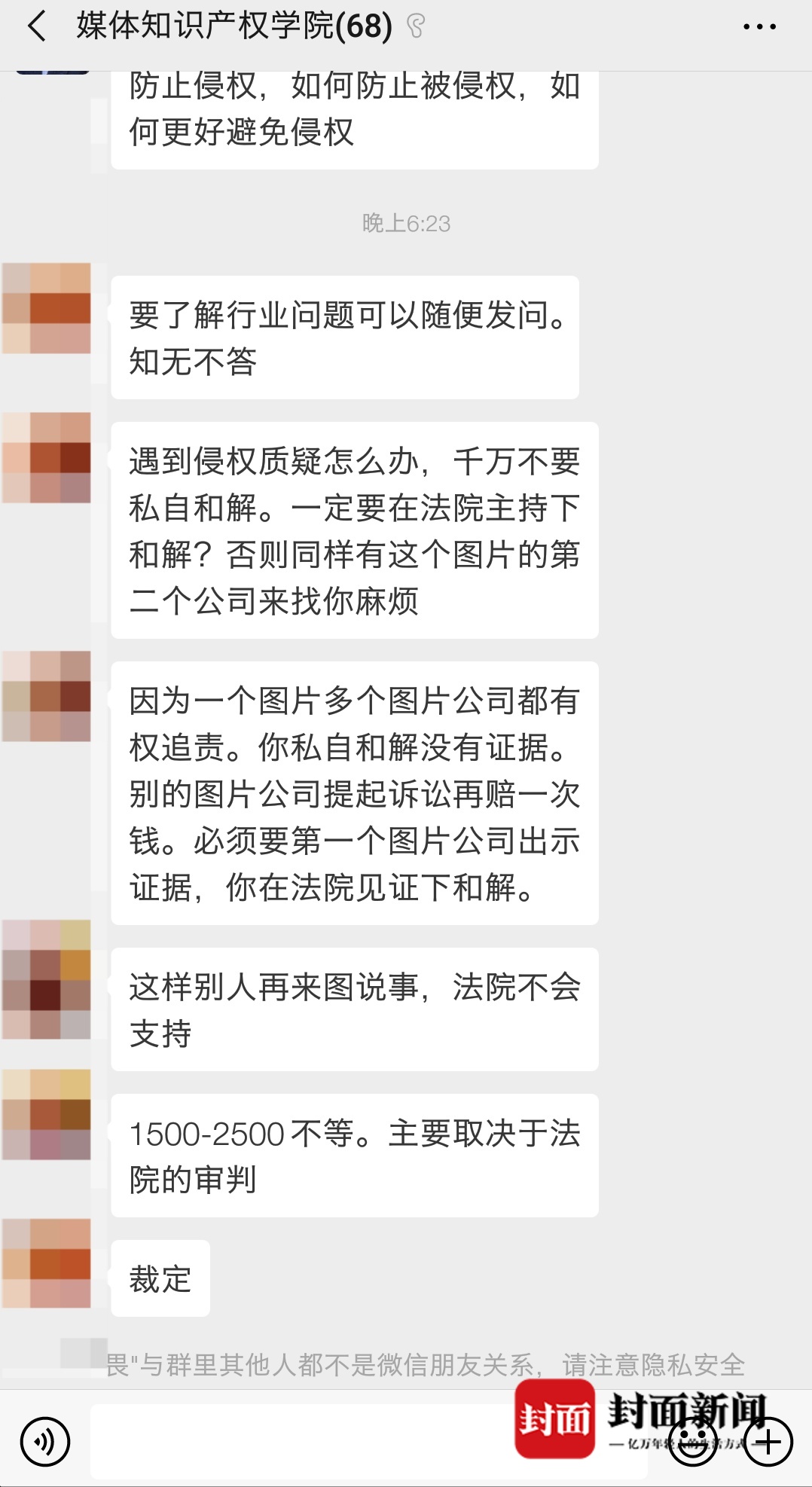
Task: Focus the message text field
Action: (x=301, y=1441)
